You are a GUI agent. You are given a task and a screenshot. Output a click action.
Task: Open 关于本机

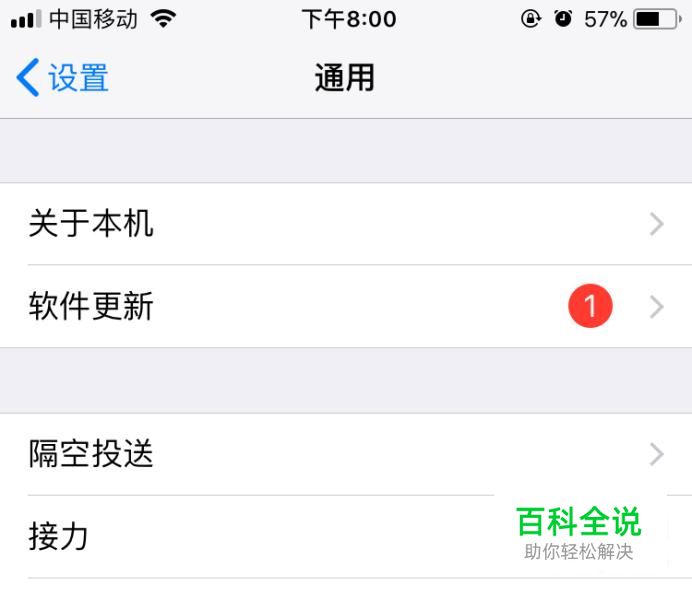tap(345, 224)
